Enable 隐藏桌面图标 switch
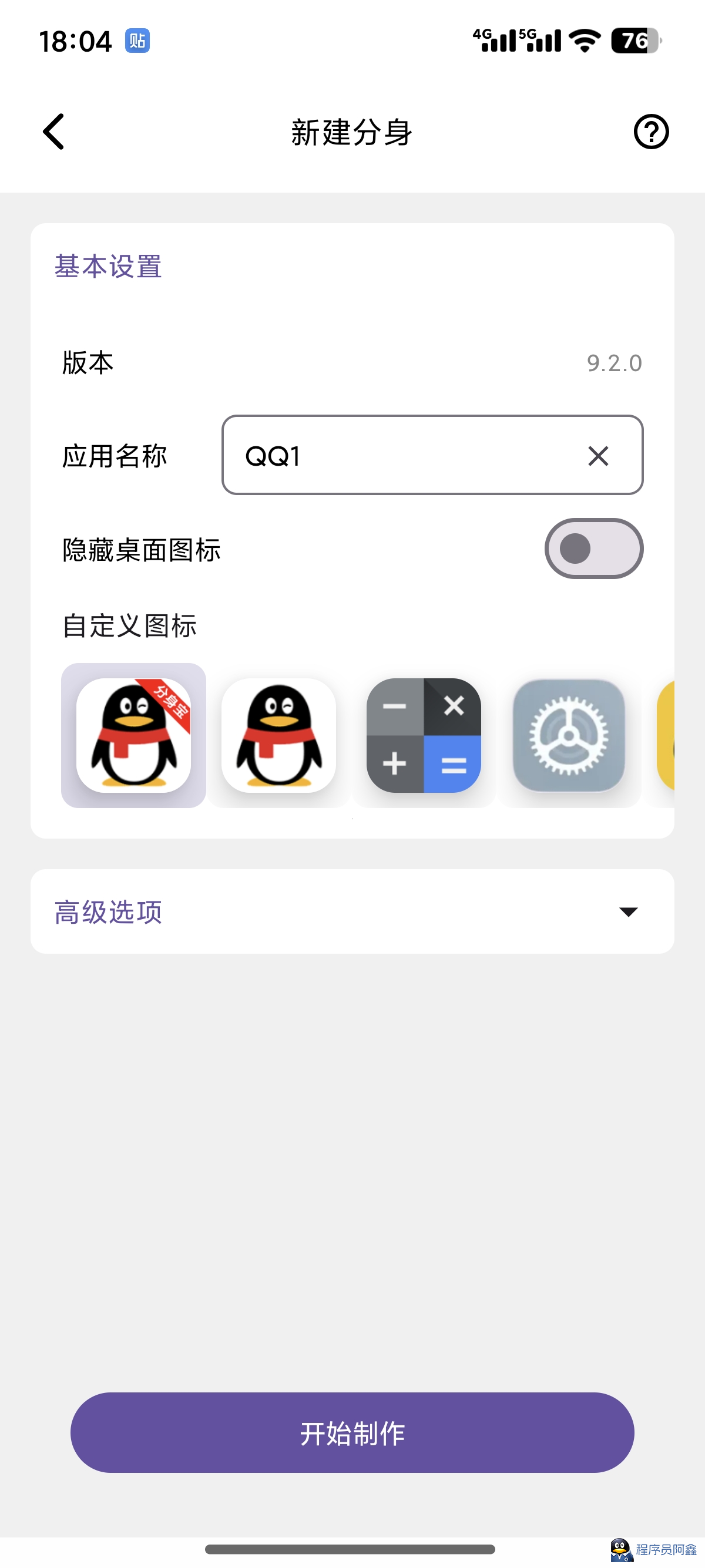 pos(593,549)
